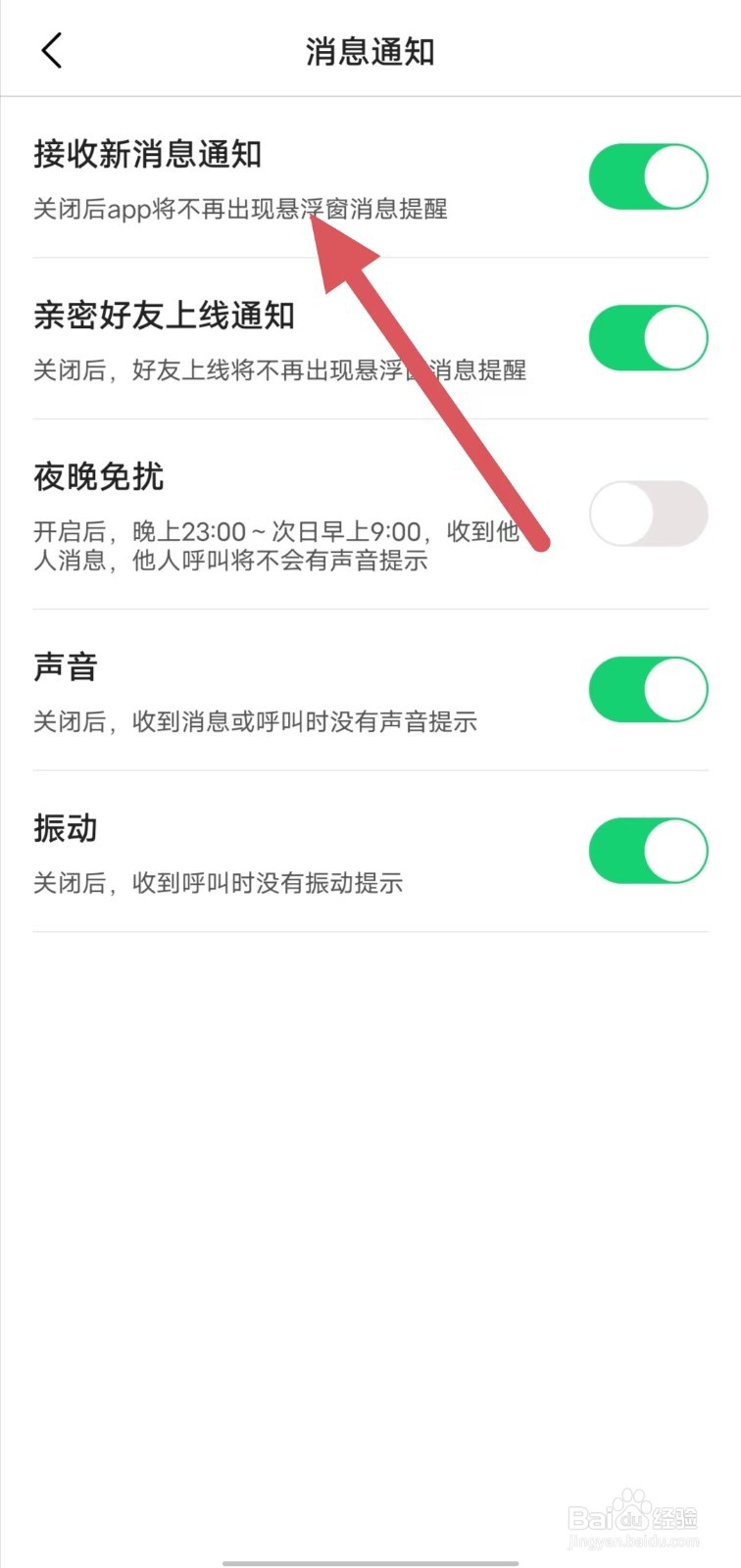Click the description under 接收新消息通知
The width and height of the screenshot is (741, 1568).
[240, 208]
